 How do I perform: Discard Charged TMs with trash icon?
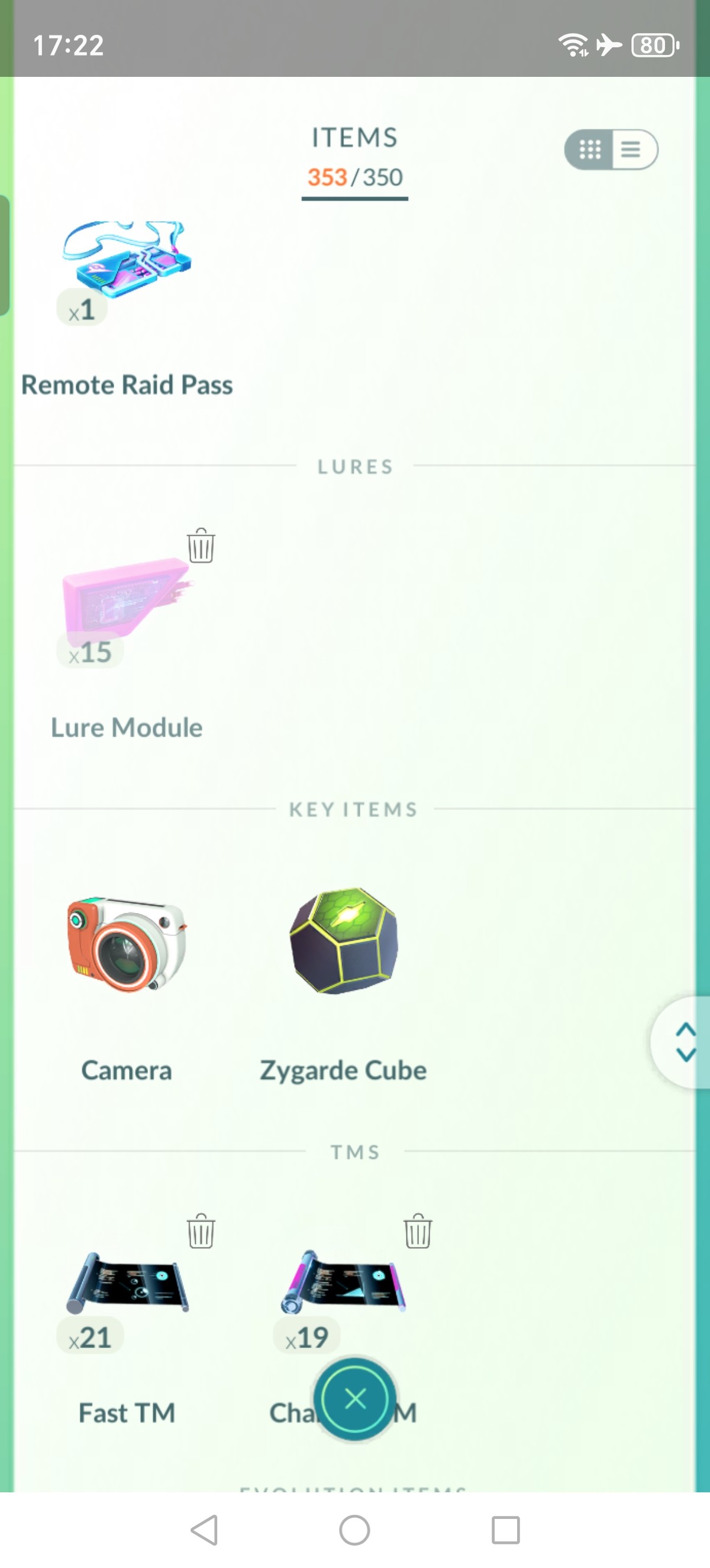tap(418, 1231)
